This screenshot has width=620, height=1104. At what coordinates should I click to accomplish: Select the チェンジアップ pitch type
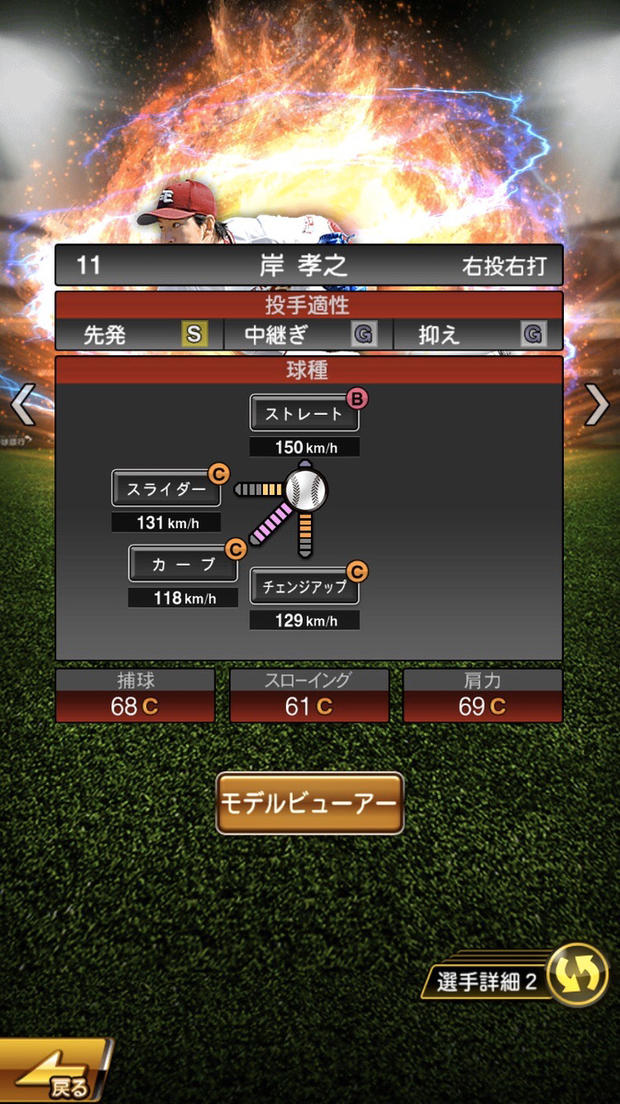[x=305, y=587]
